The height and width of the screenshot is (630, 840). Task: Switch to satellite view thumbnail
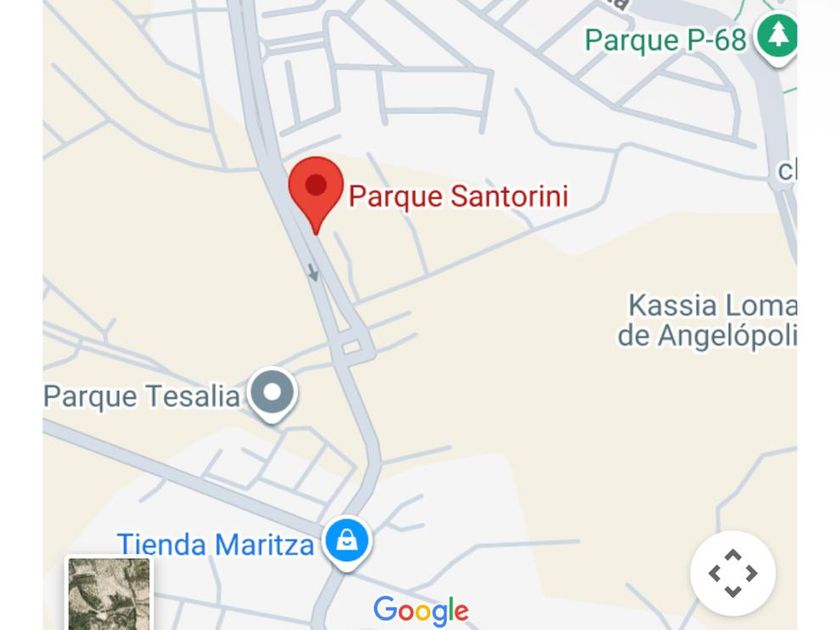point(109,594)
